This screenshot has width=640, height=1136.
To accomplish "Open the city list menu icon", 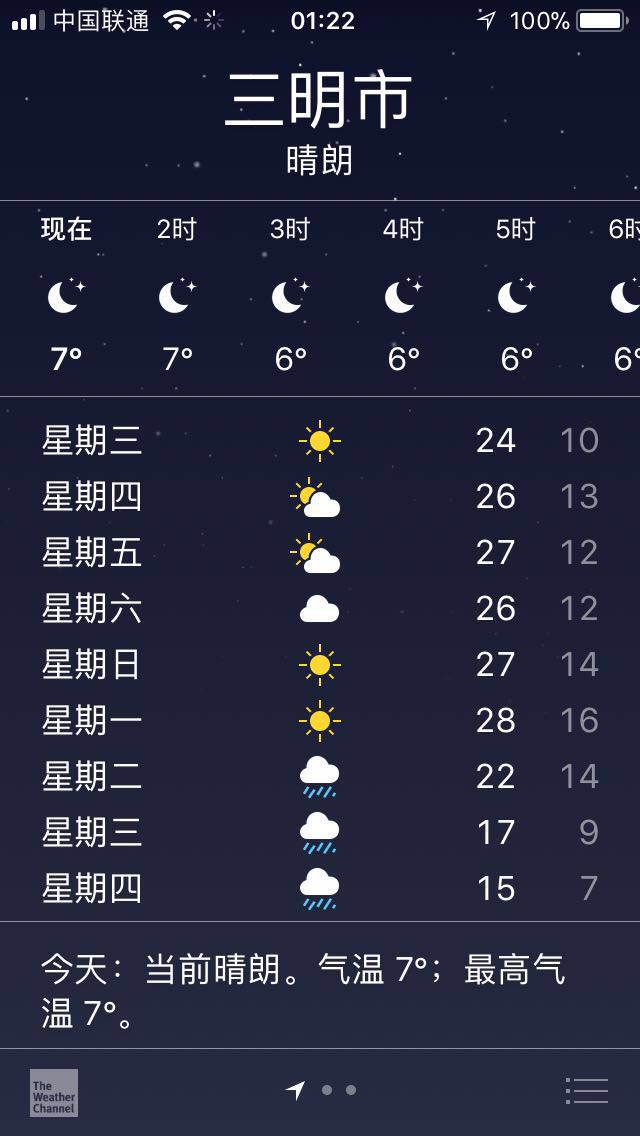I will point(586,1090).
